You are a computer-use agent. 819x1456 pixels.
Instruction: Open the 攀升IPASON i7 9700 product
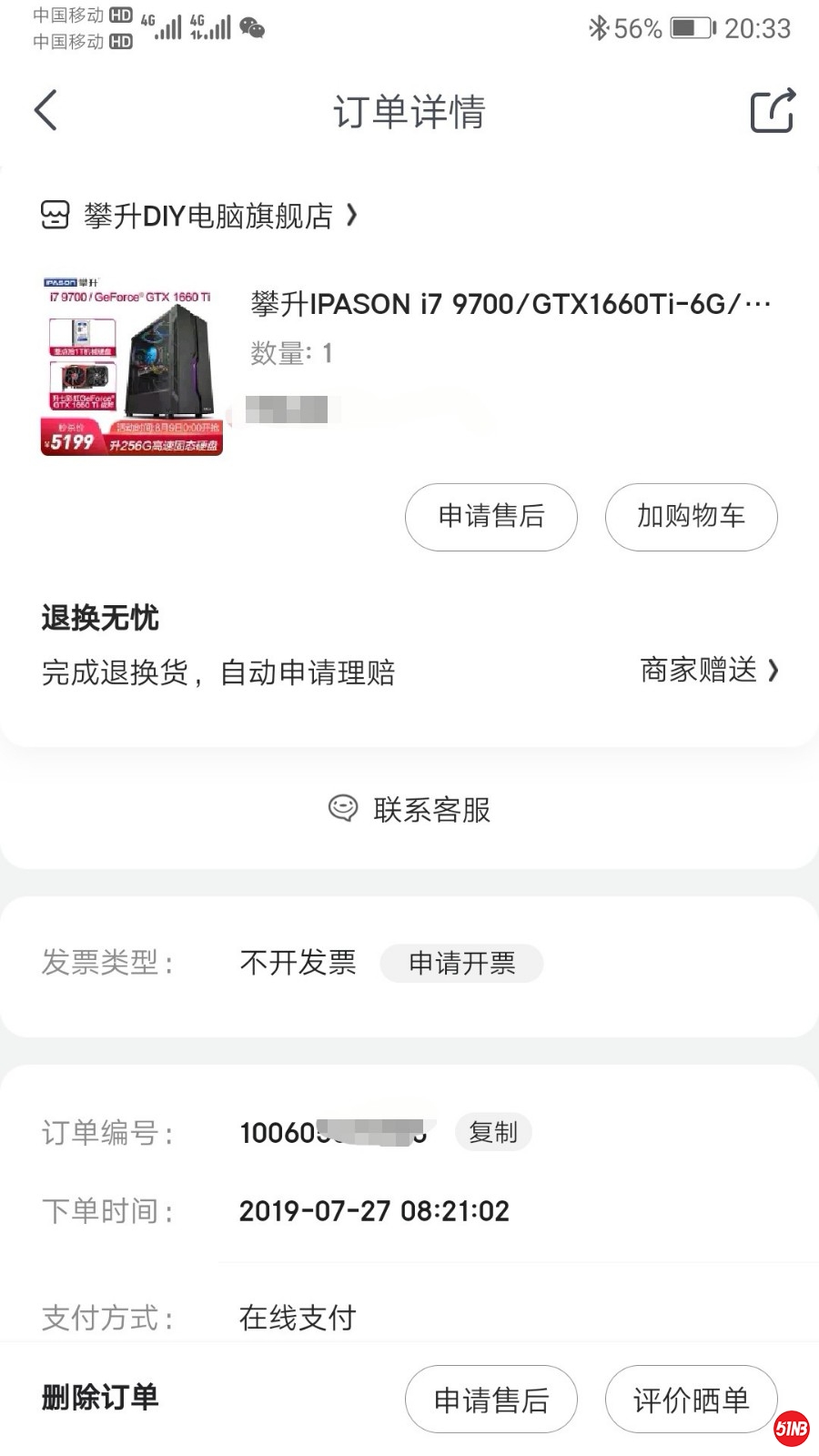pyautogui.click(x=510, y=304)
